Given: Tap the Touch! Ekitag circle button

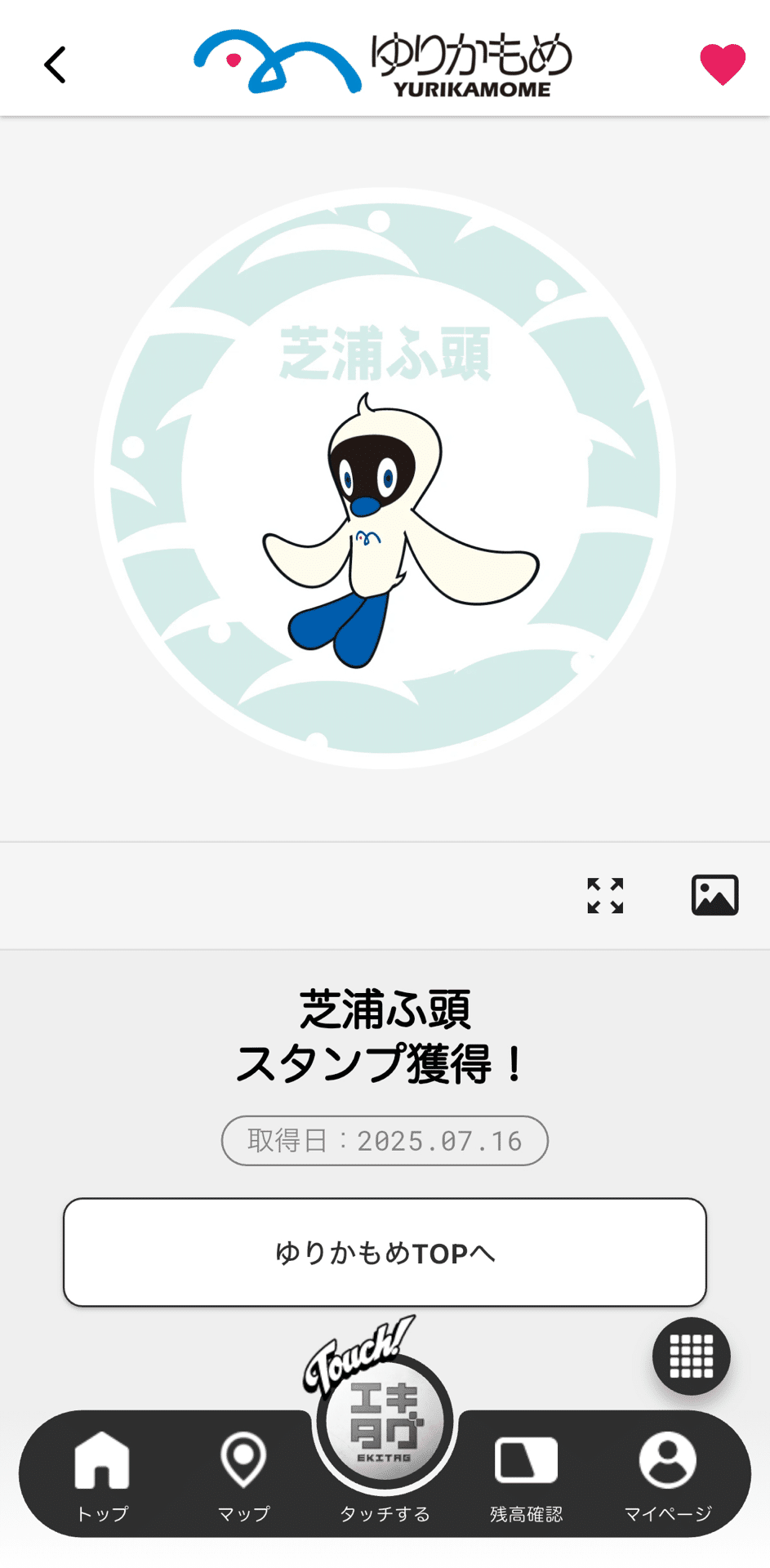Looking at the screenshot, I should (384, 1421).
